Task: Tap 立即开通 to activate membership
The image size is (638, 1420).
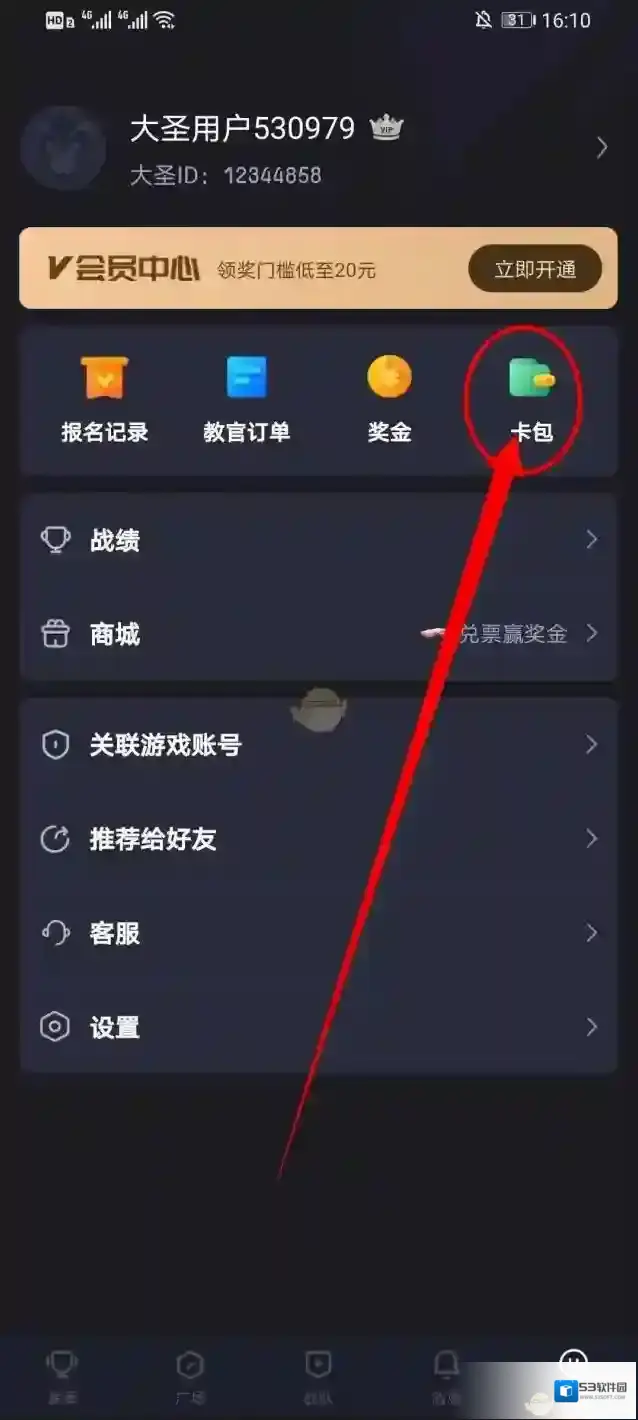Action: [535, 269]
